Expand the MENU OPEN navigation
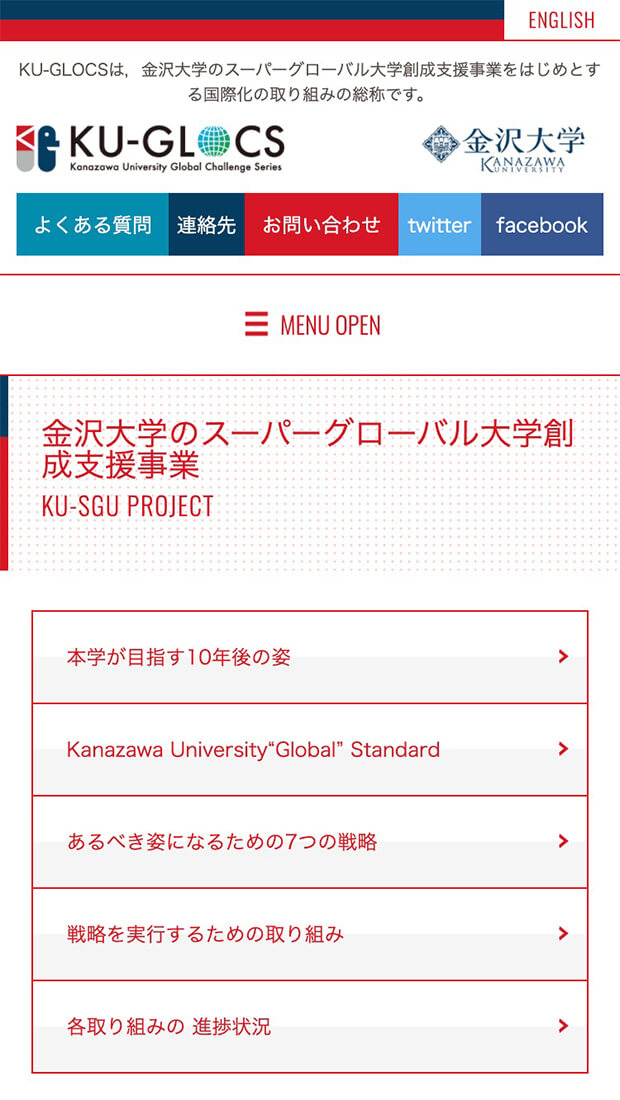620x1100 pixels. 312,325
